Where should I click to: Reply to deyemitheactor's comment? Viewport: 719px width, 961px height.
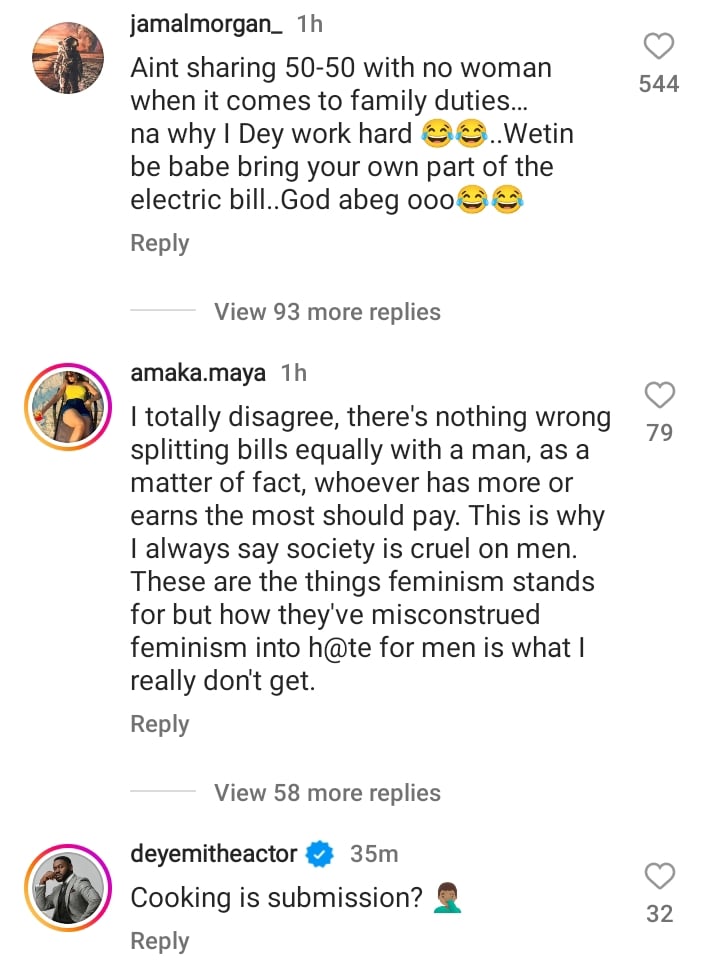tap(159, 941)
